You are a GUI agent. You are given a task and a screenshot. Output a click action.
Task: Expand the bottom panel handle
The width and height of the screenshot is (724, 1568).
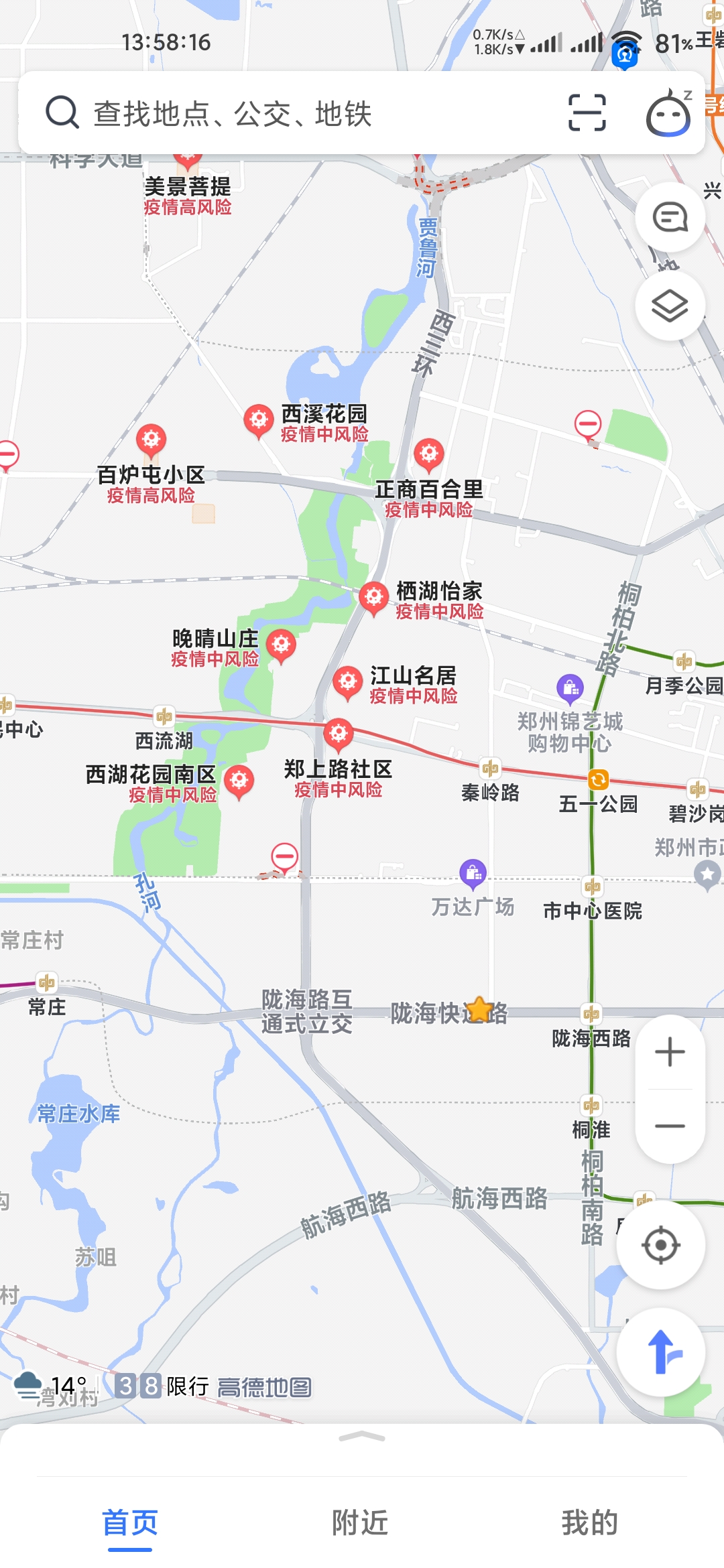(362, 1437)
